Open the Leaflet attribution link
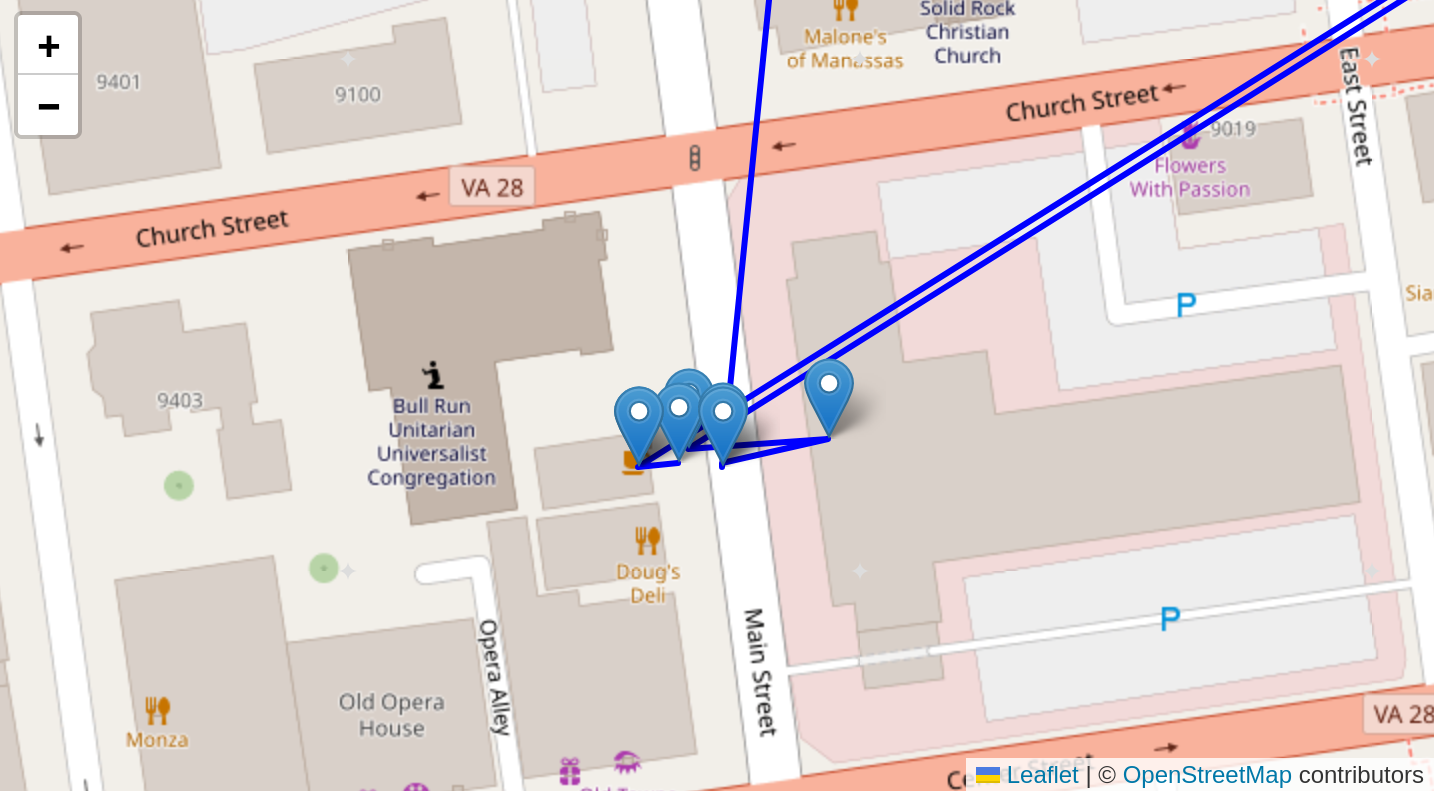Viewport: 1434px width, 794px height. 1041,775
